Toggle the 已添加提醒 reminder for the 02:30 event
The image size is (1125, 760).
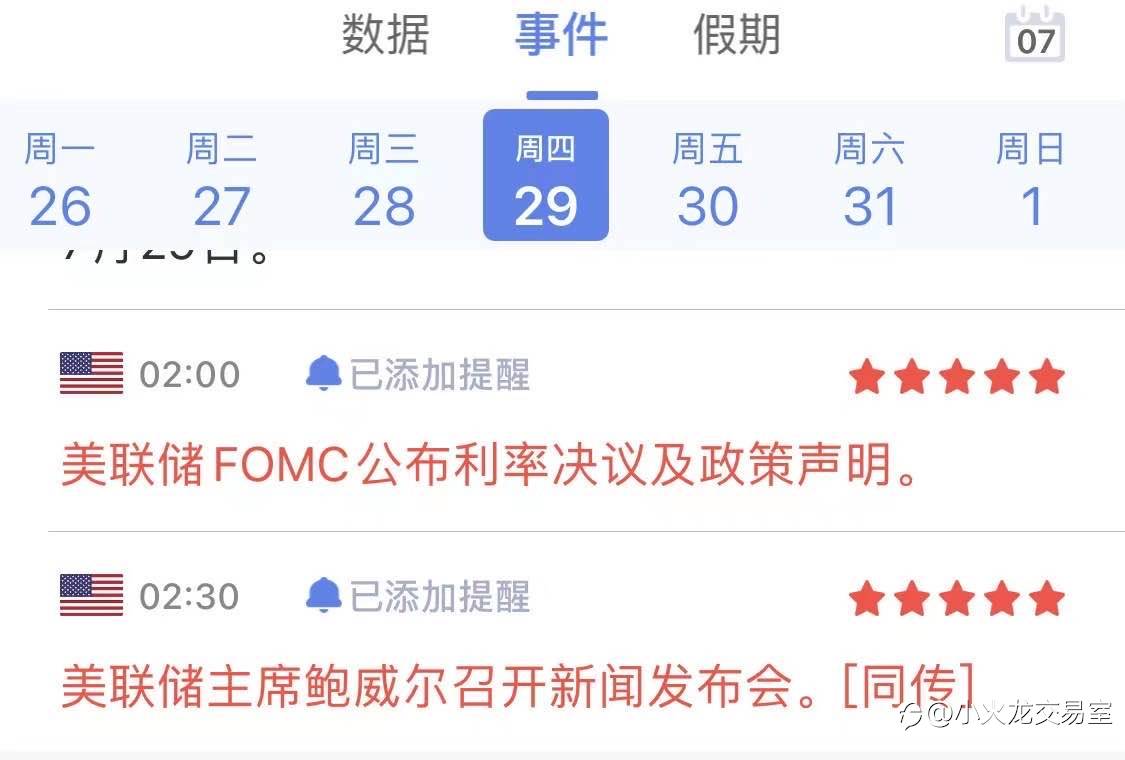tap(418, 596)
